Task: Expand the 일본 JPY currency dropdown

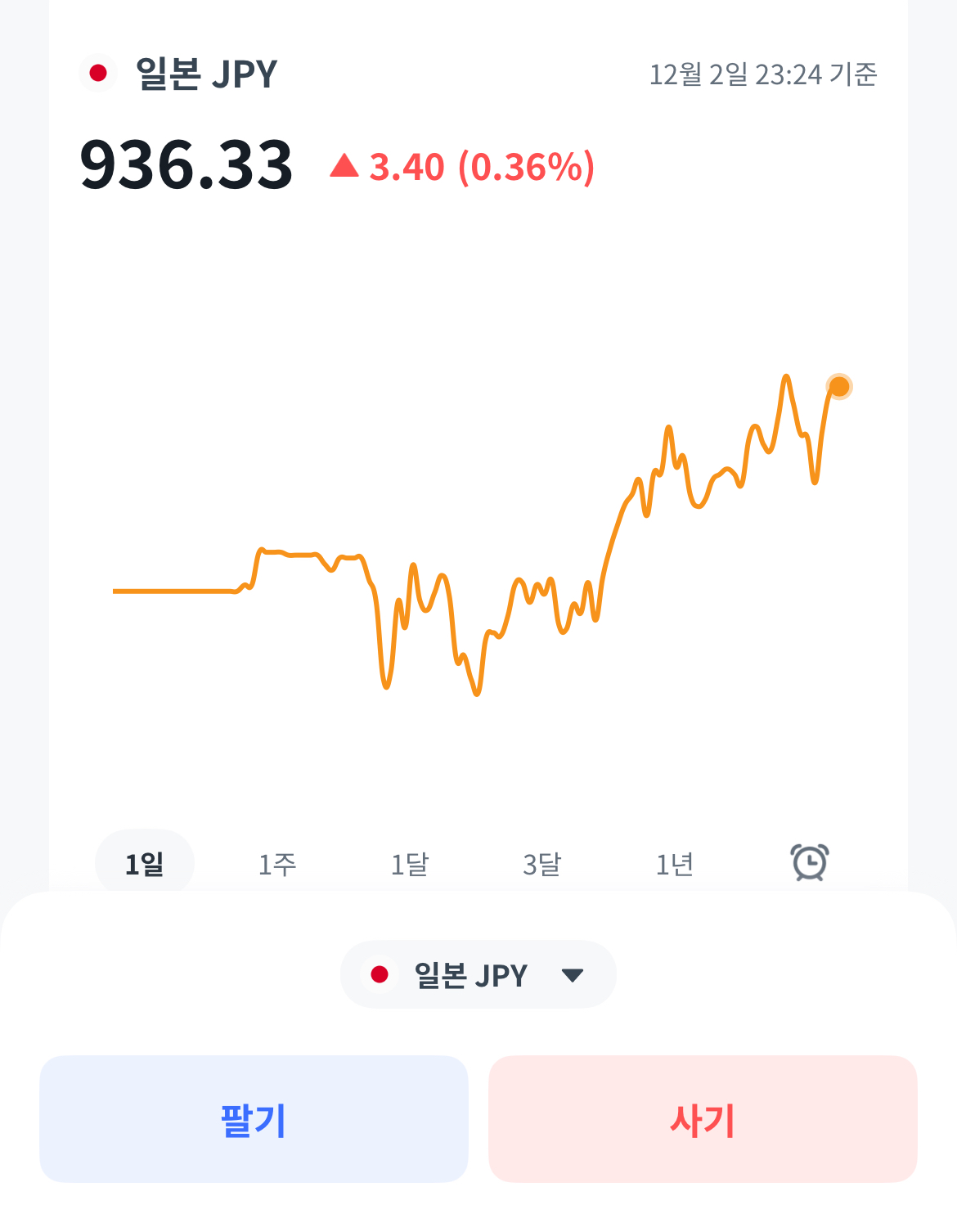Action: coord(478,974)
